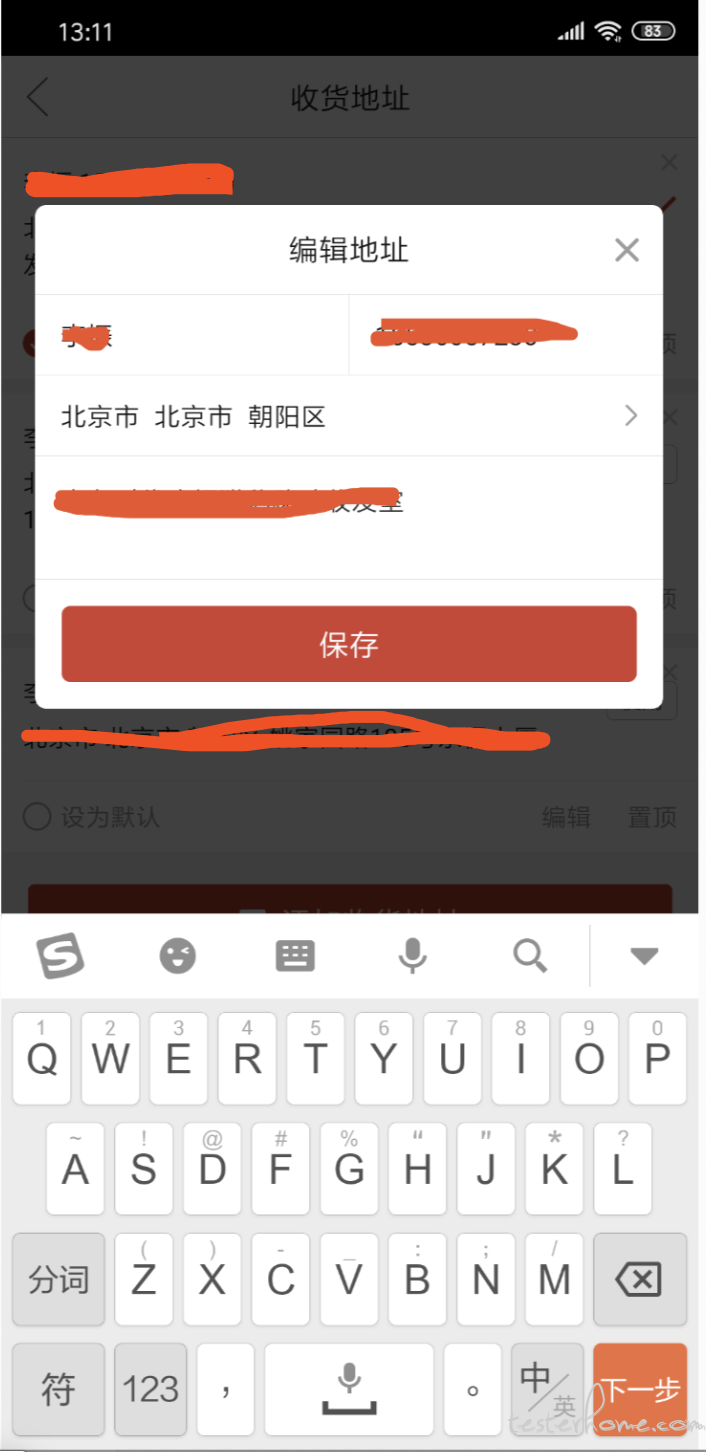Start voice input via the microphone icon

[x=412, y=956]
